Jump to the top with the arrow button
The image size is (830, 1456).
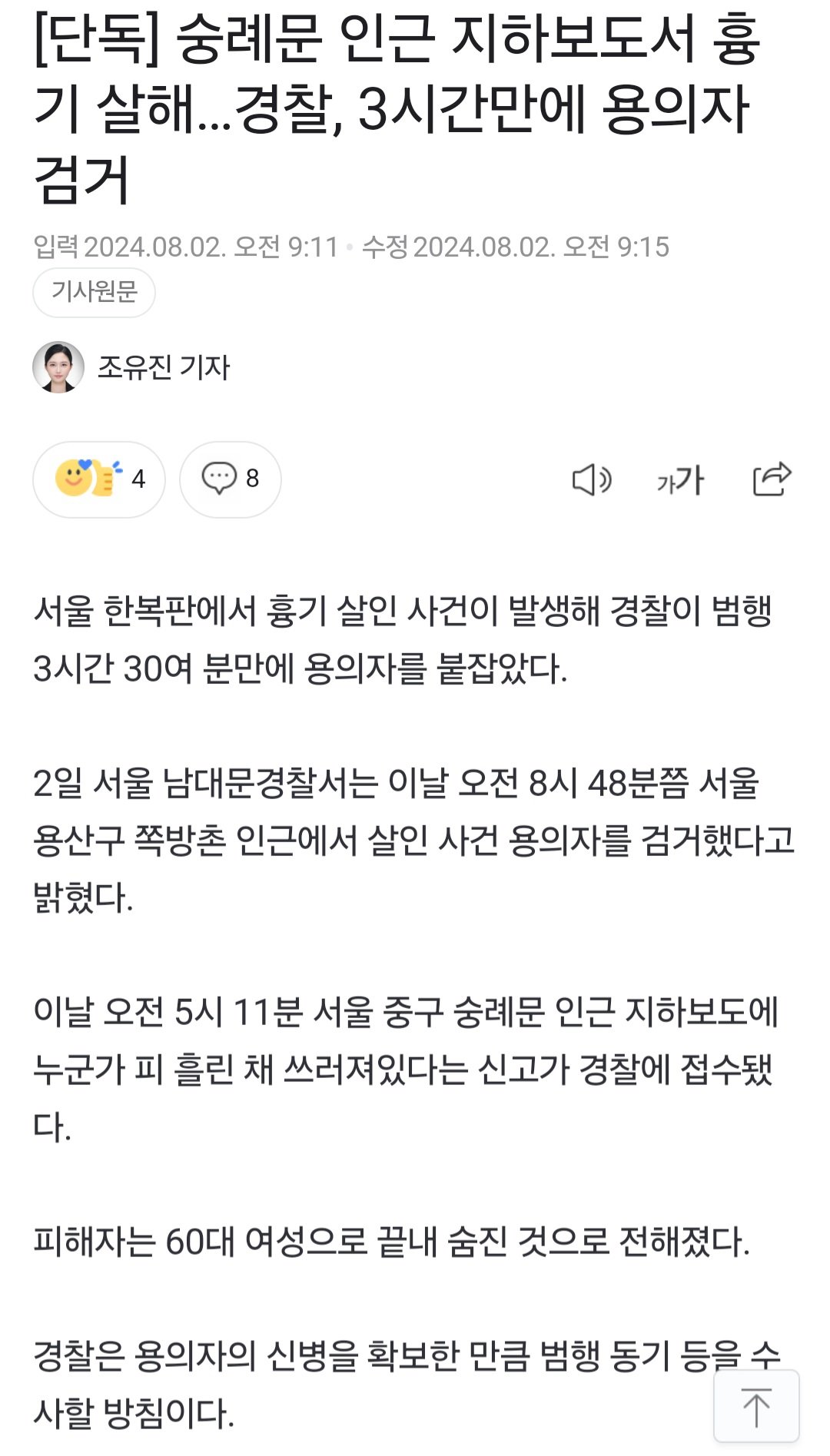click(x=756, y=1406)
